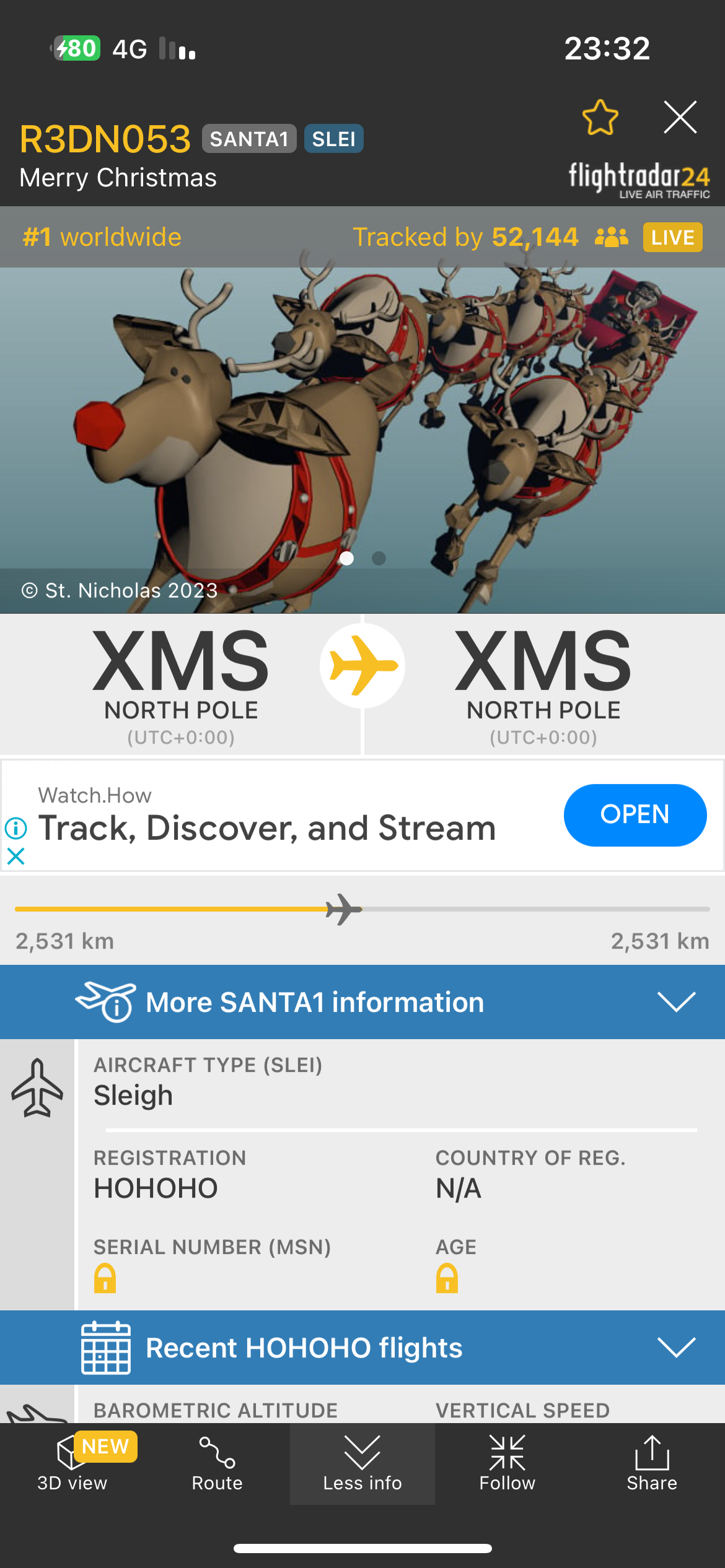
Task: Follow the SANTA1 flight
Action: (x=507, y=1465)
